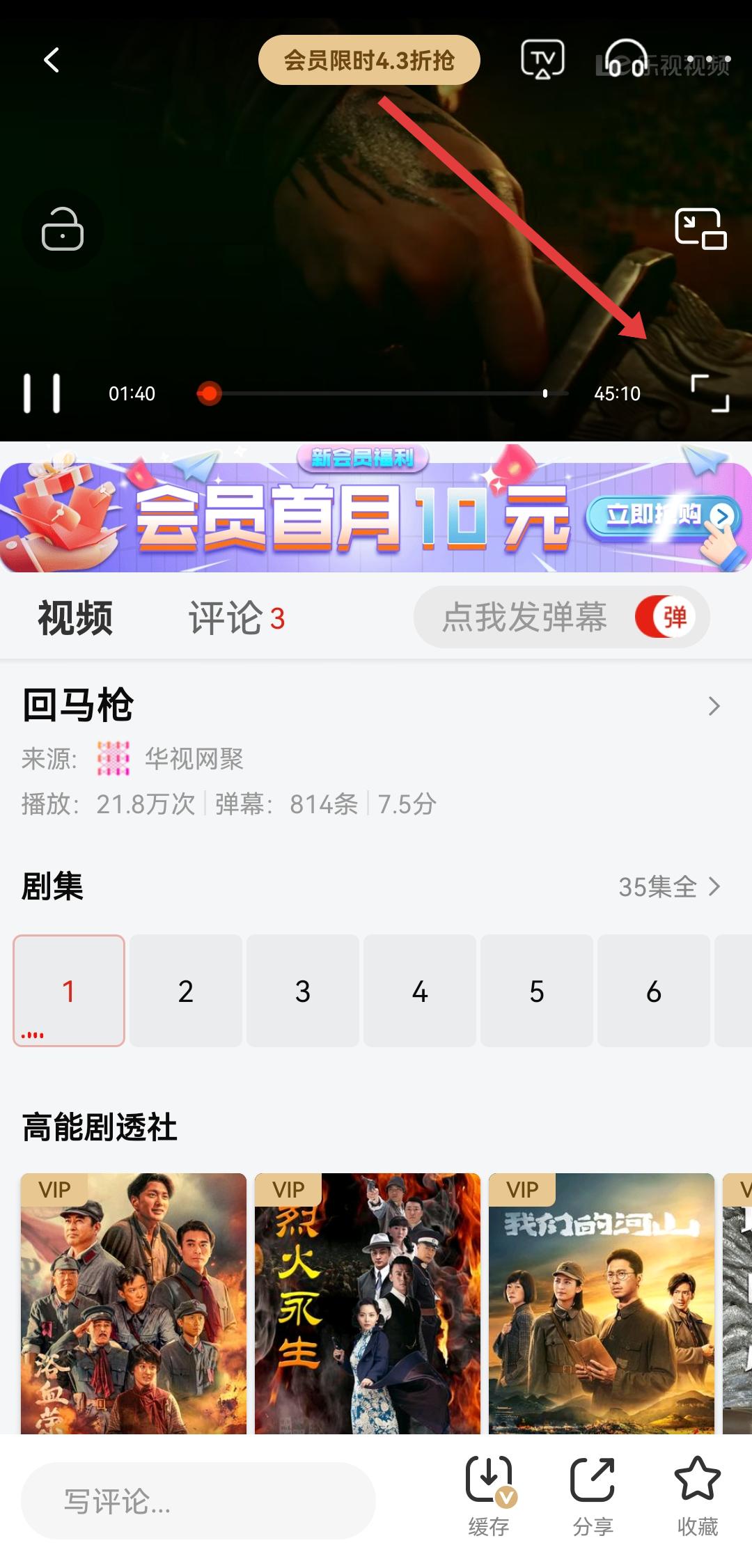Lock the player screen controls
The image size is (752, 1568).
pyautogui.click(x=63, y=229)
